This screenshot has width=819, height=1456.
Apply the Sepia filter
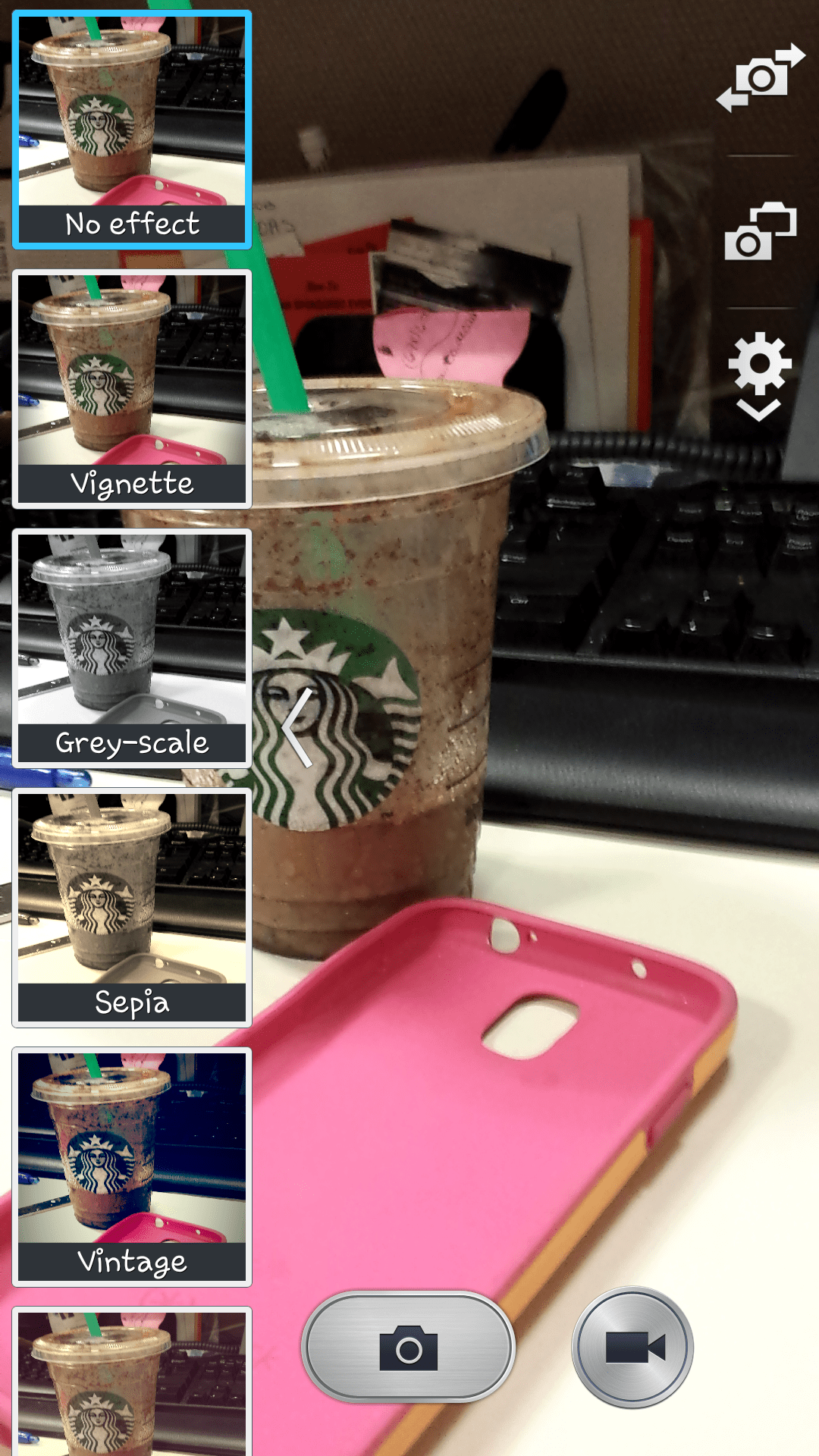click(x=132, y=908)
